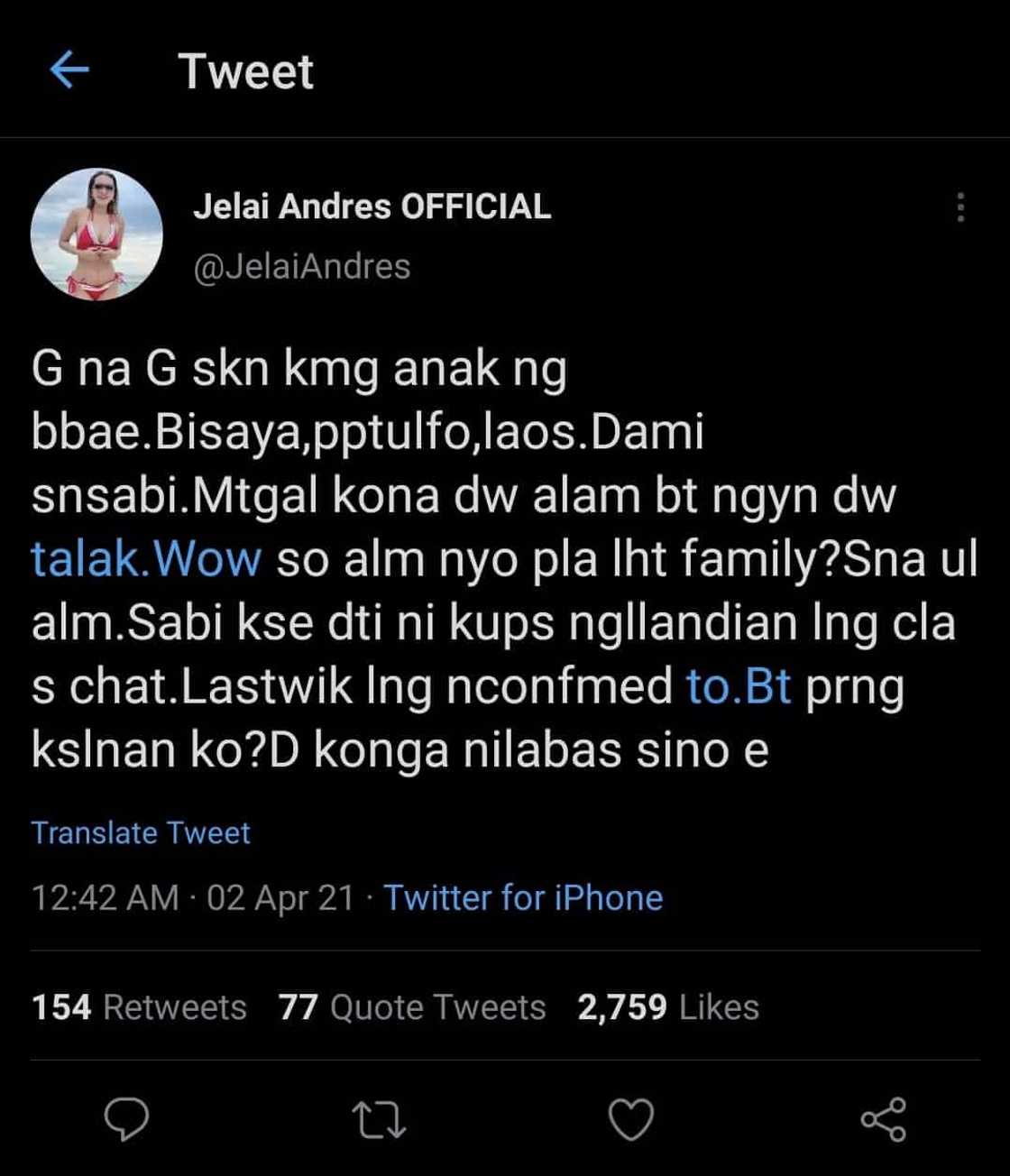Viewport: 1010px width, 1176px height.
Task: Open the tweet's three-dot overflow menu
Action: tap(960, 207)
